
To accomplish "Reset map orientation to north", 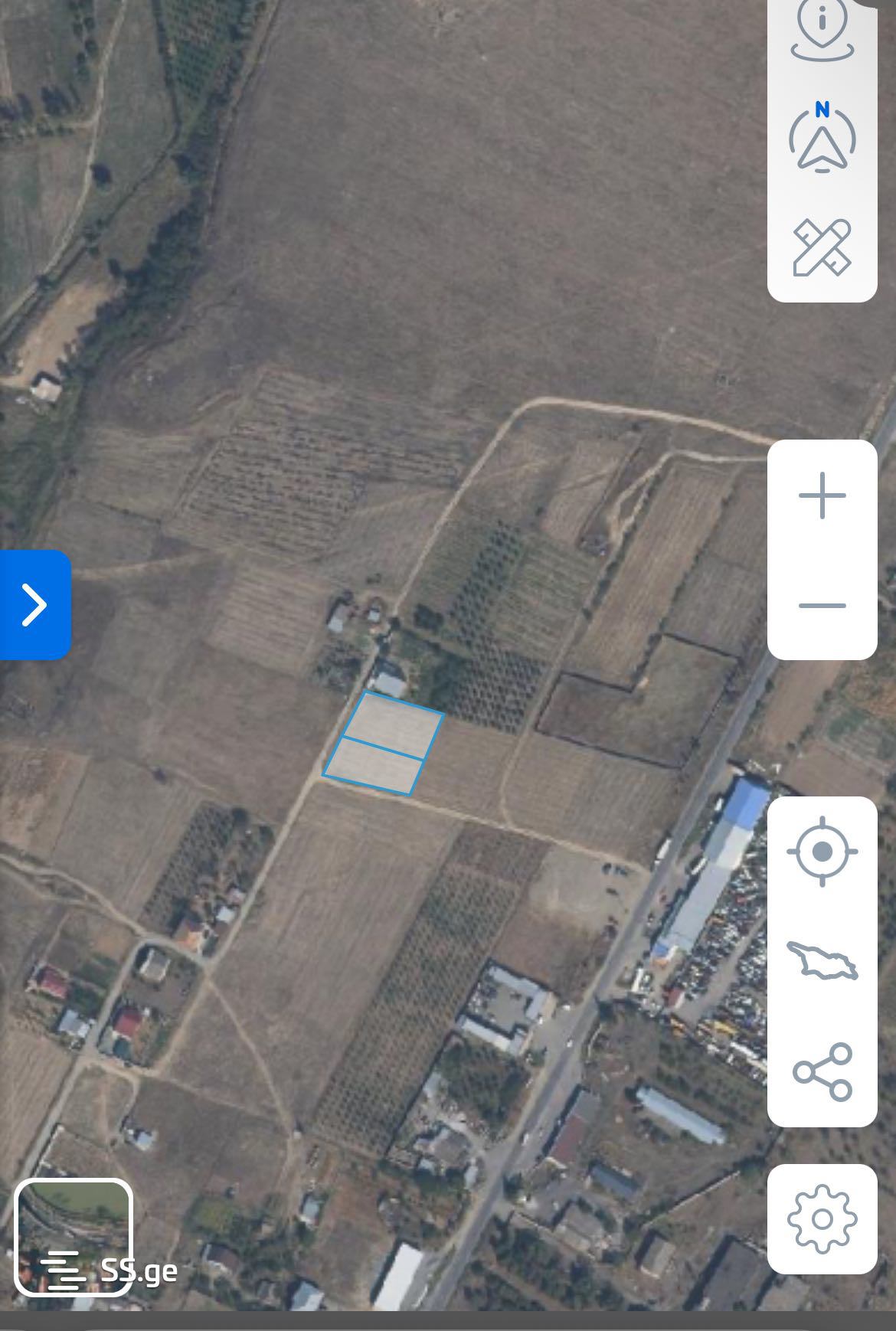I will click(822, 138).
